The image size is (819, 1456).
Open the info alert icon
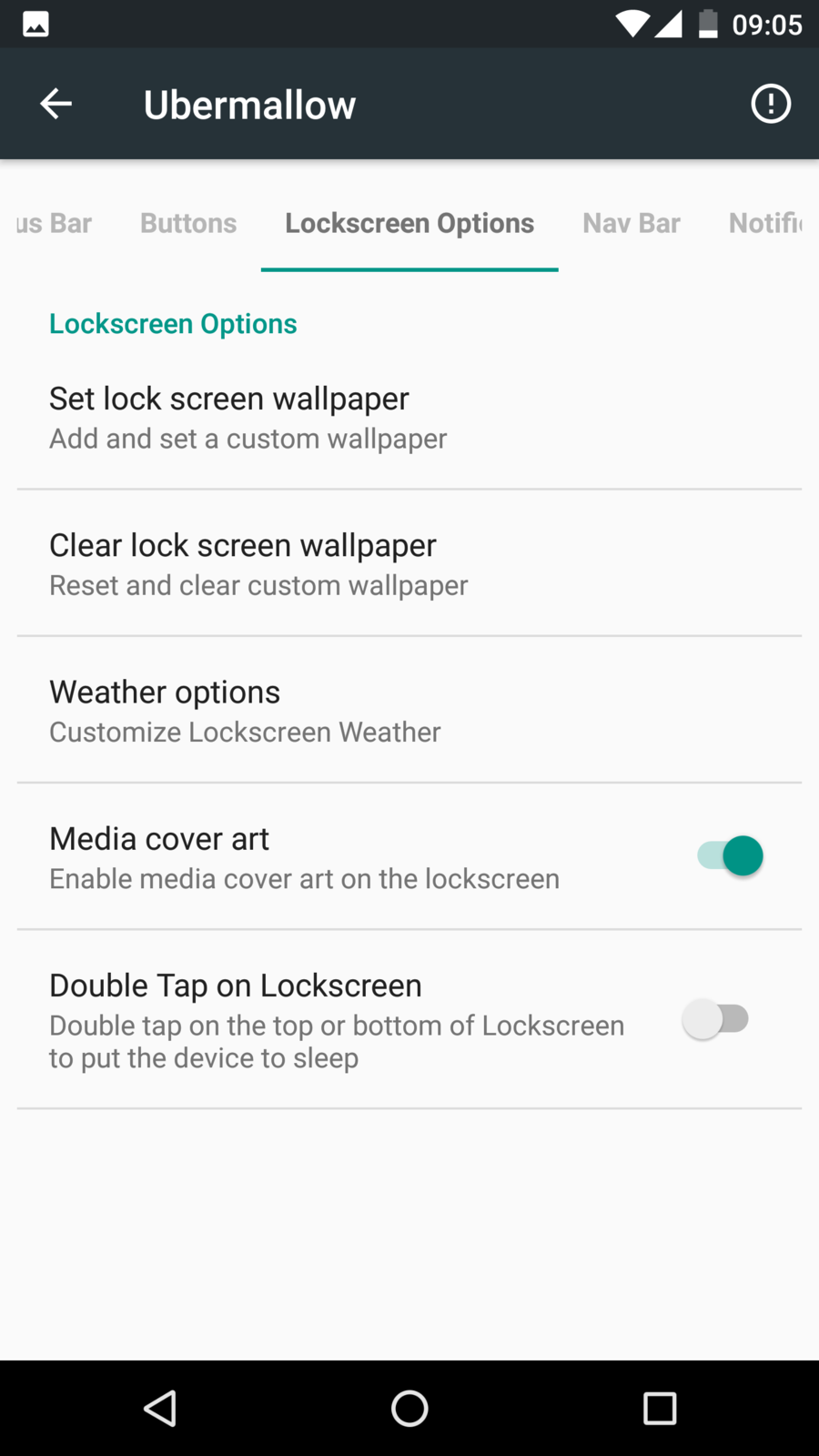click(x=770, y=104)
